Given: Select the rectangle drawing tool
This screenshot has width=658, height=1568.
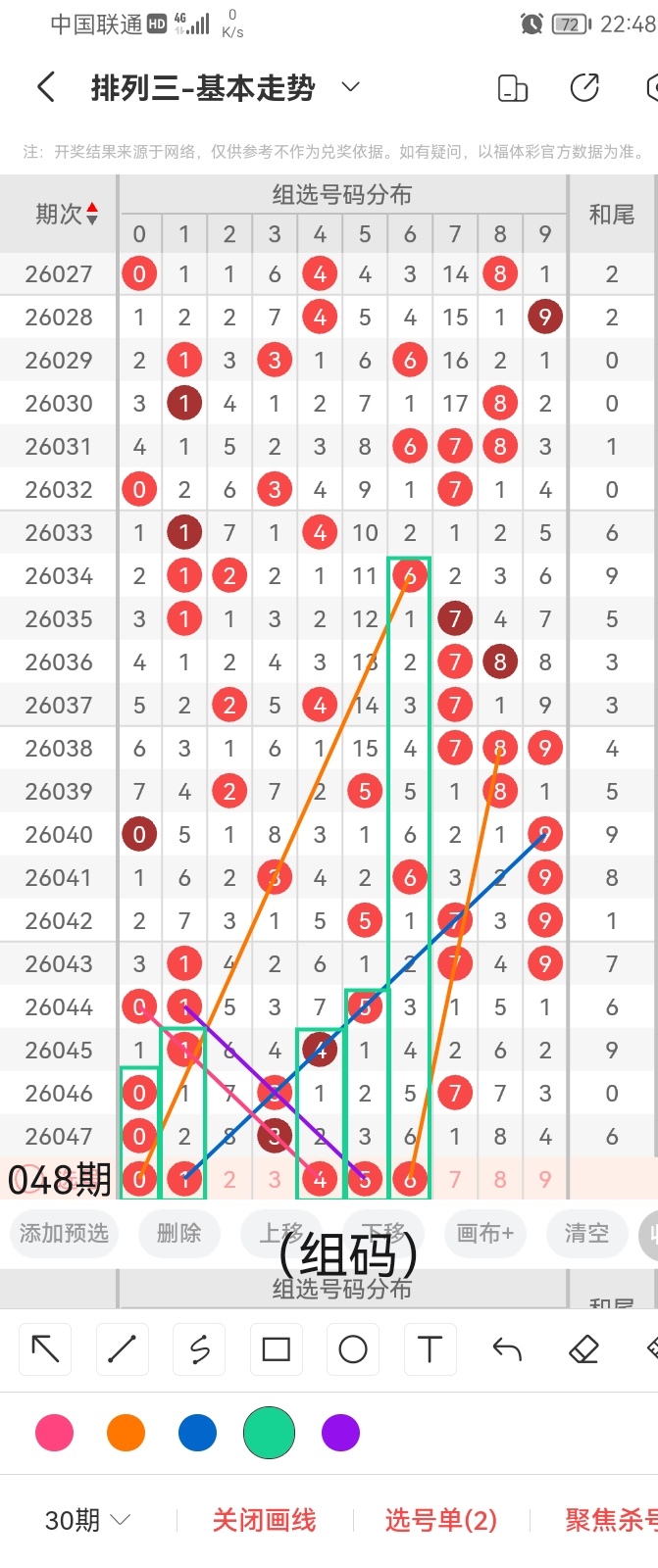Looking at the screenshot, I should [276, 1349].
